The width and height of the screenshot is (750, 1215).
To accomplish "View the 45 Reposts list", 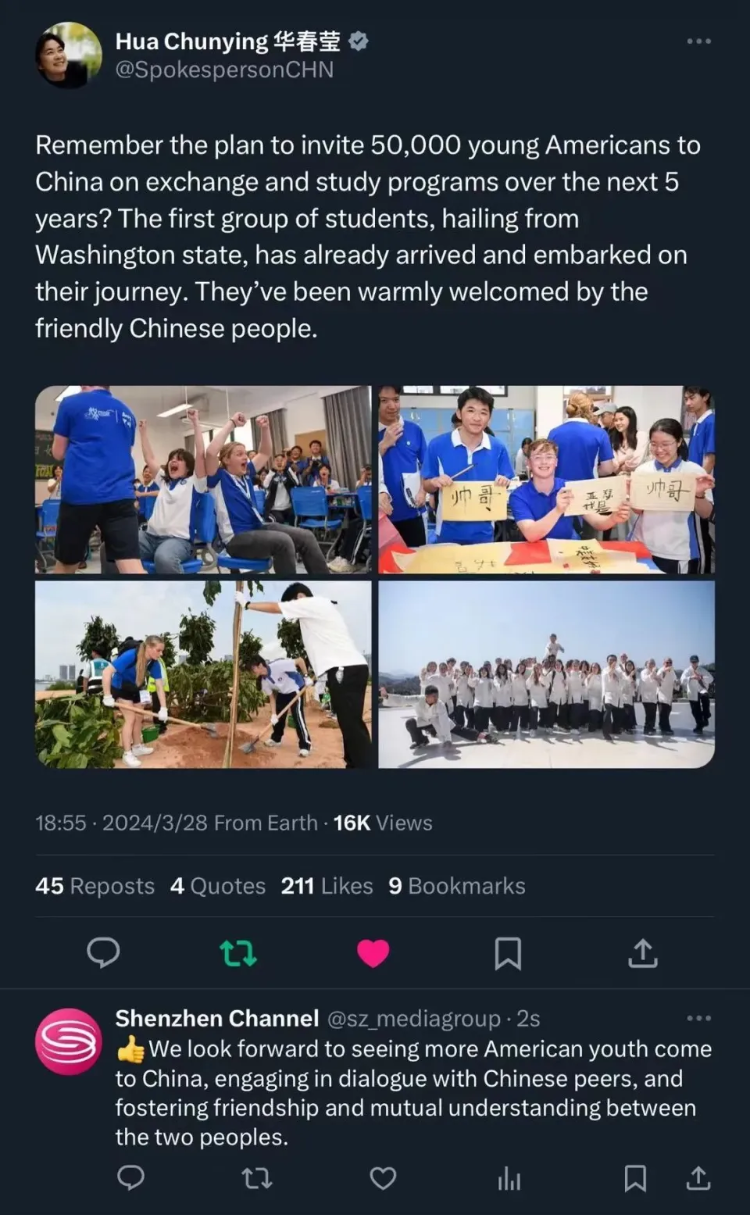I will [95, 886].
